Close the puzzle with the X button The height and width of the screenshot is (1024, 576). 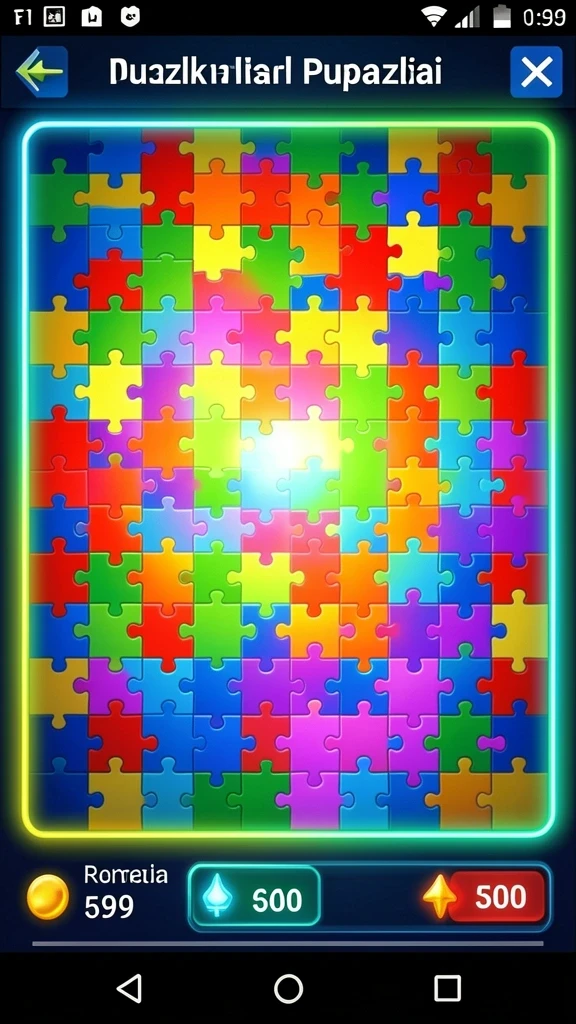pos(536,72)
